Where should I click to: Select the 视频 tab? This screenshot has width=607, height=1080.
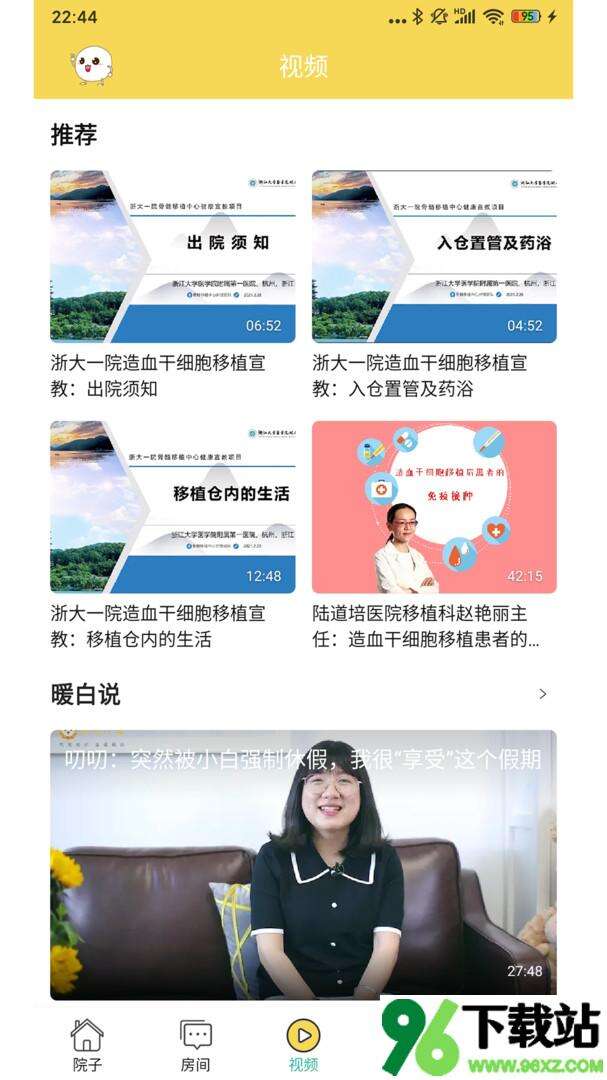[303, 1044]
